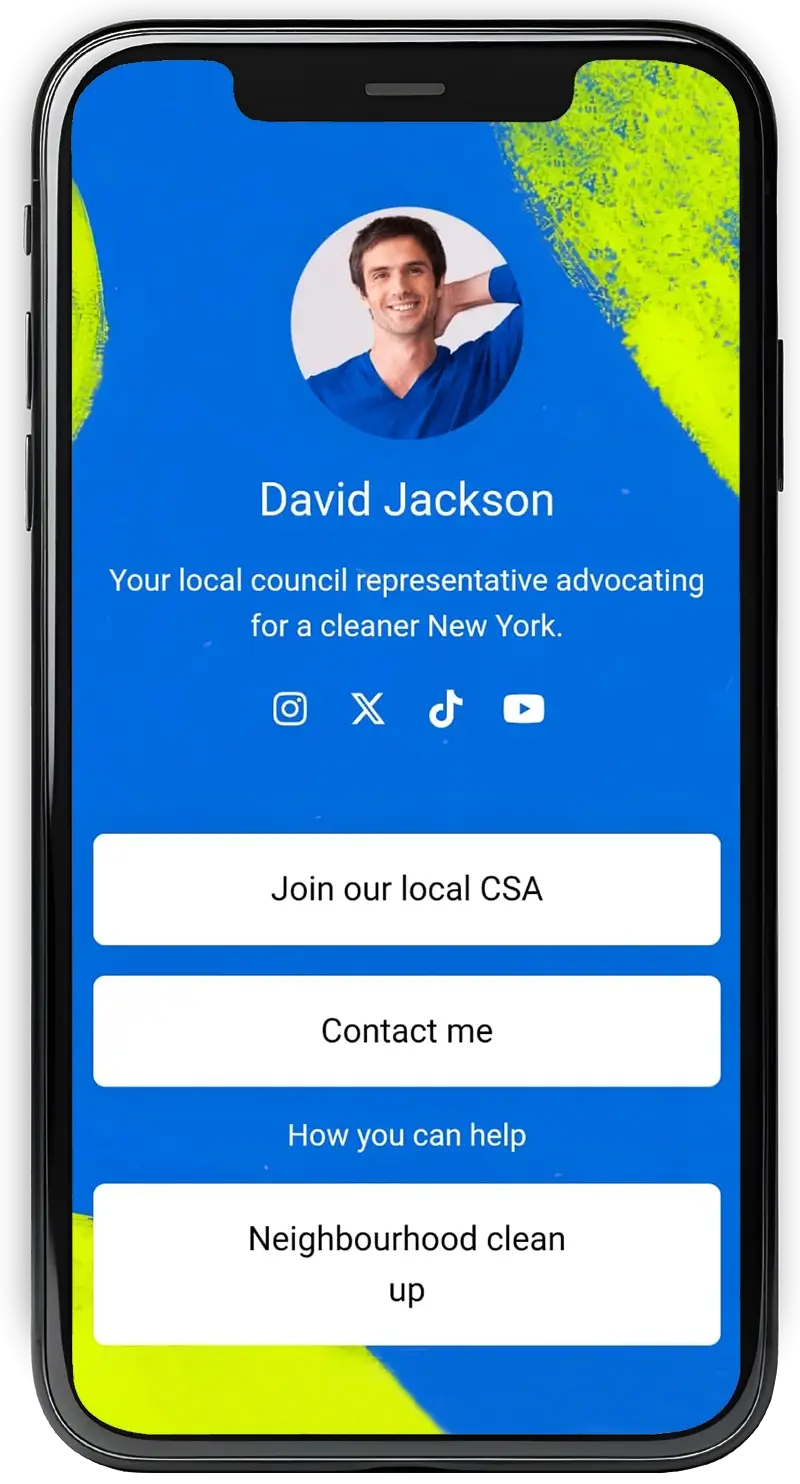Open the Neighbourhood clean up link
800x1484 pixels.
click(x=406, y=1264)
